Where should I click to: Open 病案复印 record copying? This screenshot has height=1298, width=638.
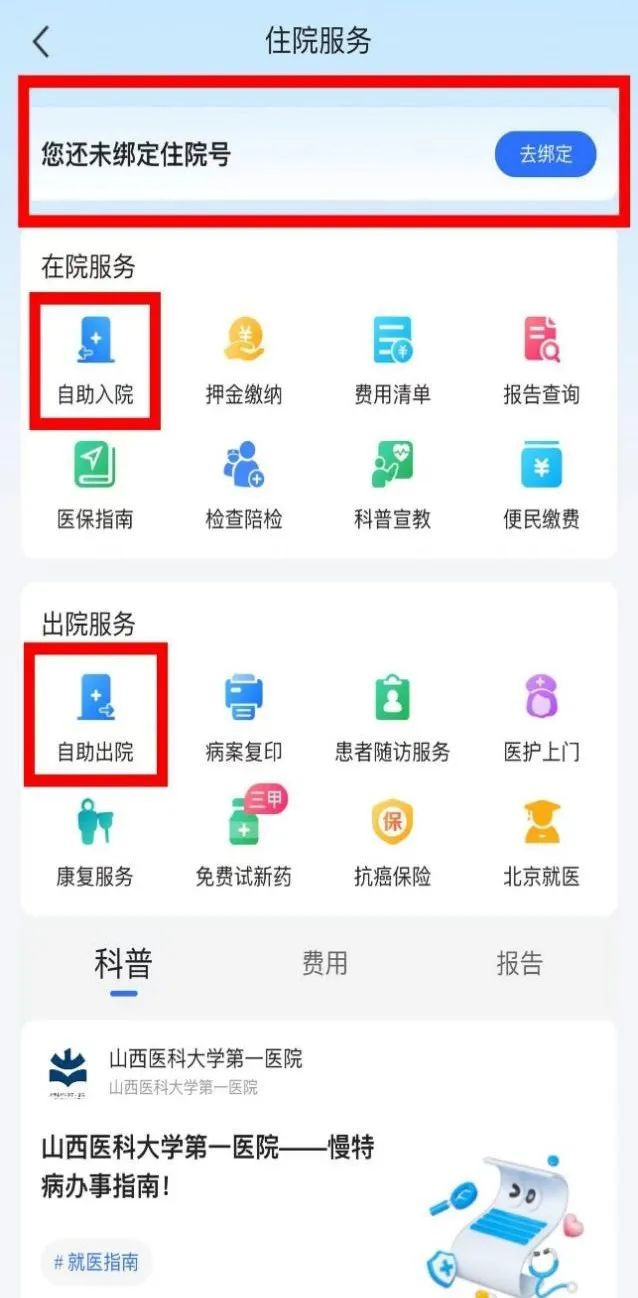coord(244,718)
